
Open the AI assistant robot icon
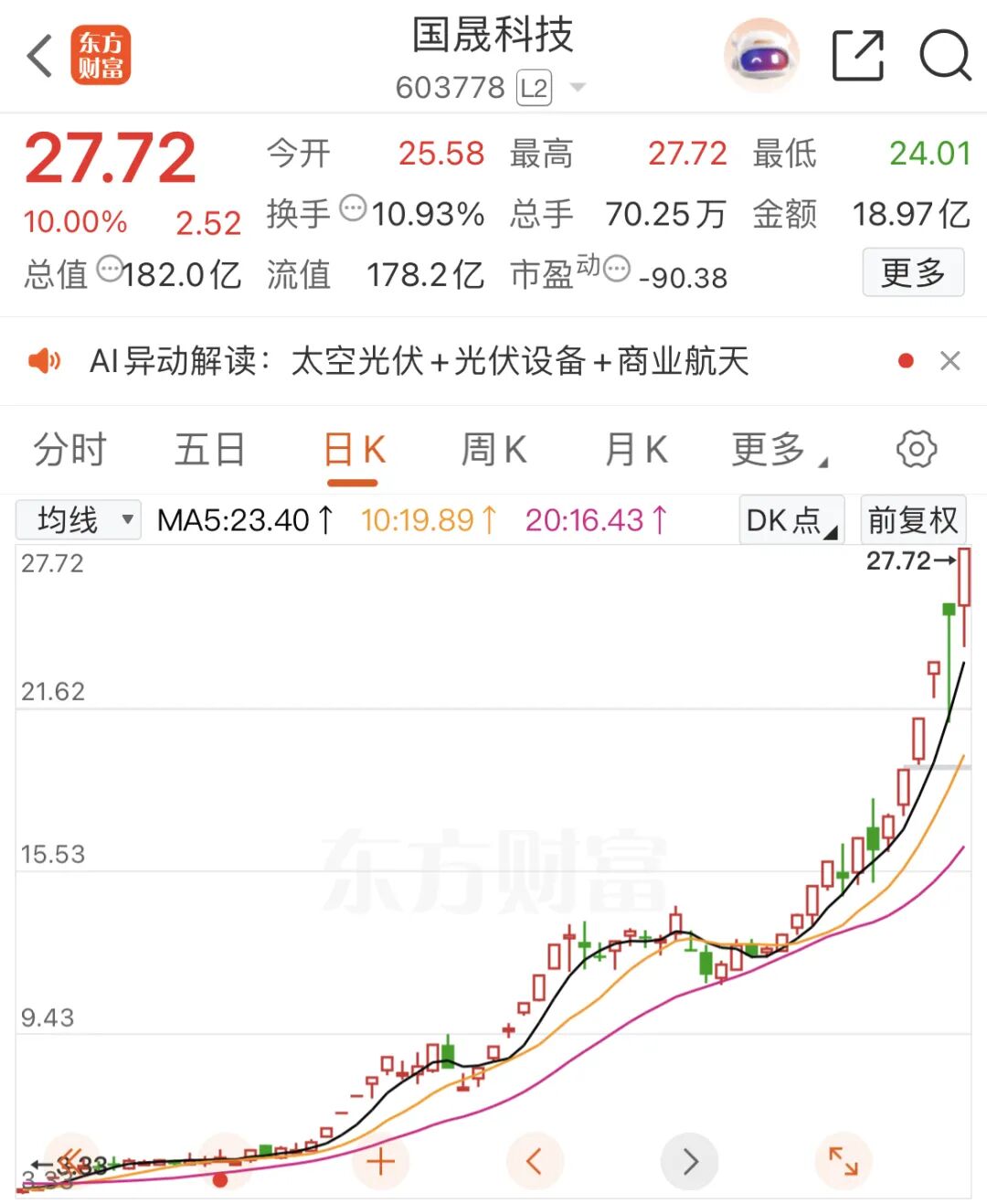click(x=761, y=57)
